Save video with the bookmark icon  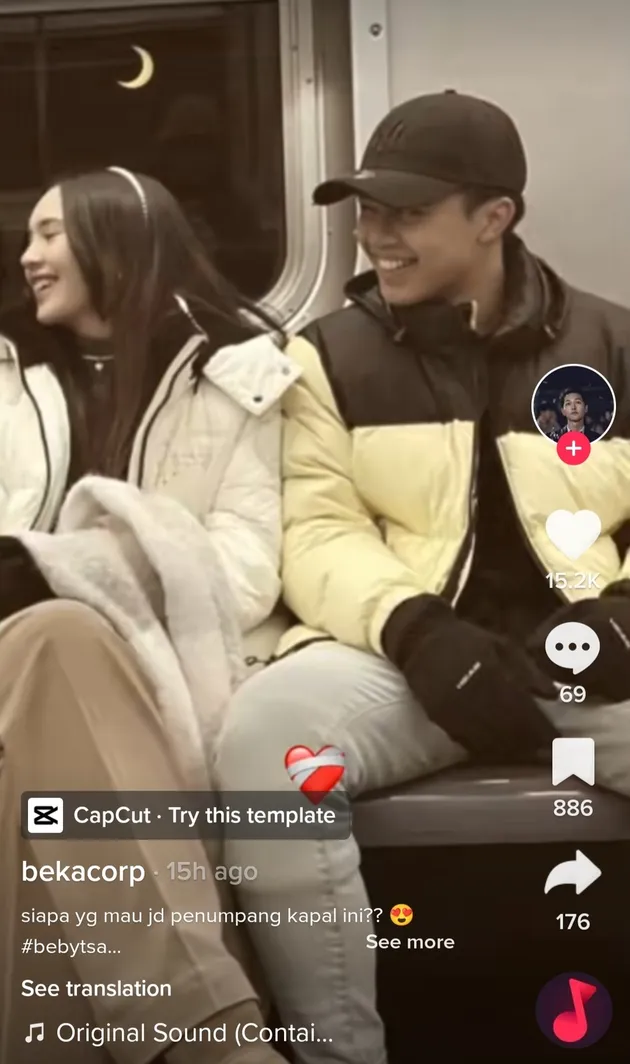(573, 763)
